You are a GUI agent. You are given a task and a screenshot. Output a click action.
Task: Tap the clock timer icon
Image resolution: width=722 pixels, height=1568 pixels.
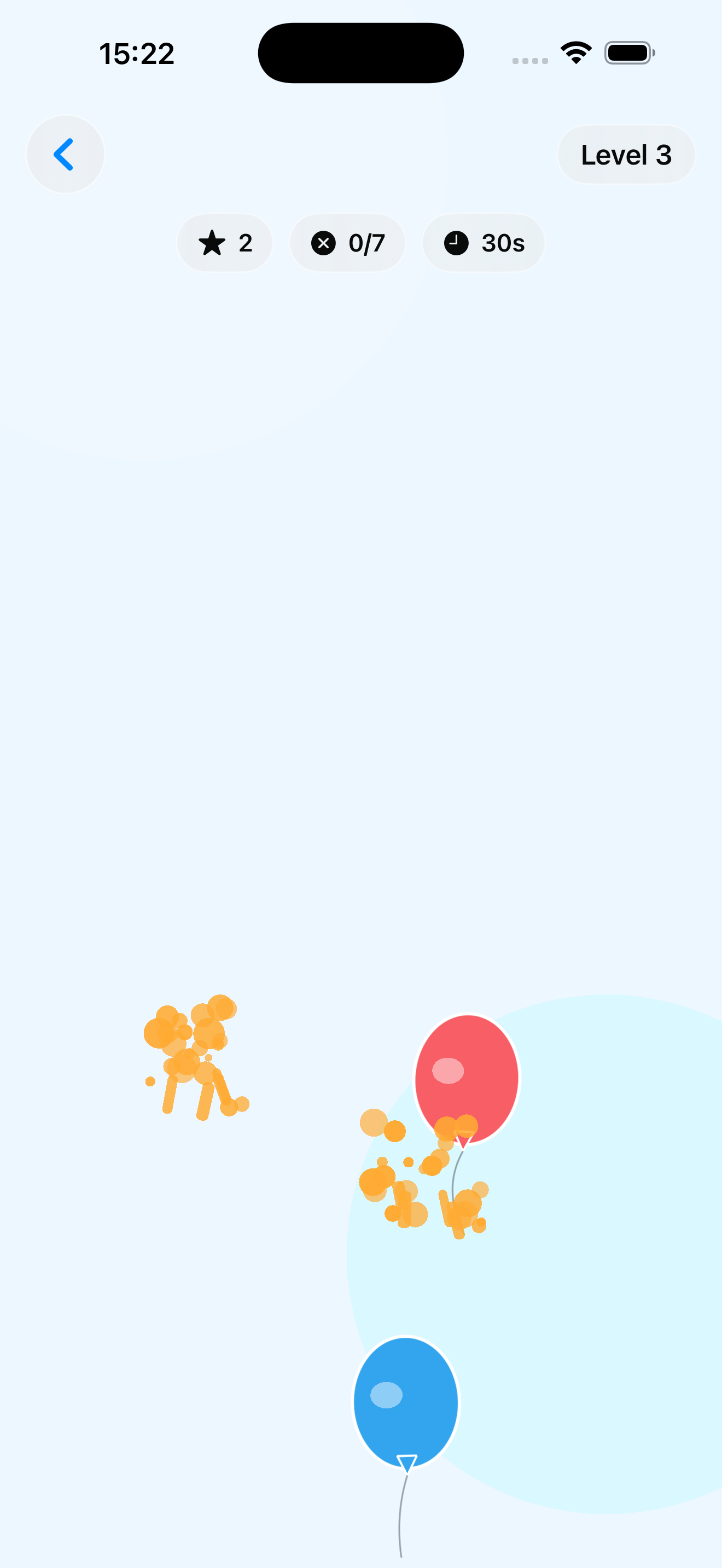pyautogui.click(x=457, y=243)
